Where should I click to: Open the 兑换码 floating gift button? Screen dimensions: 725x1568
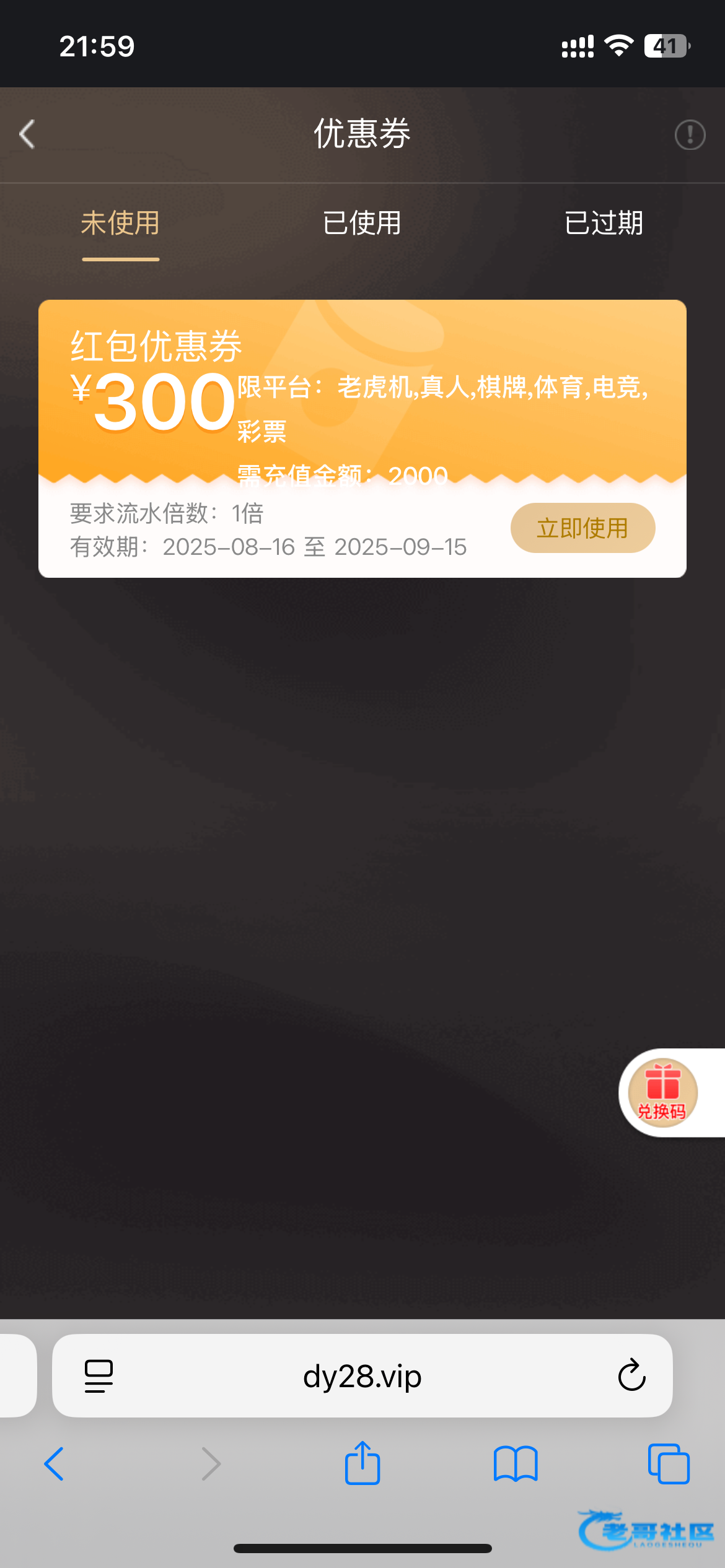662,1093
